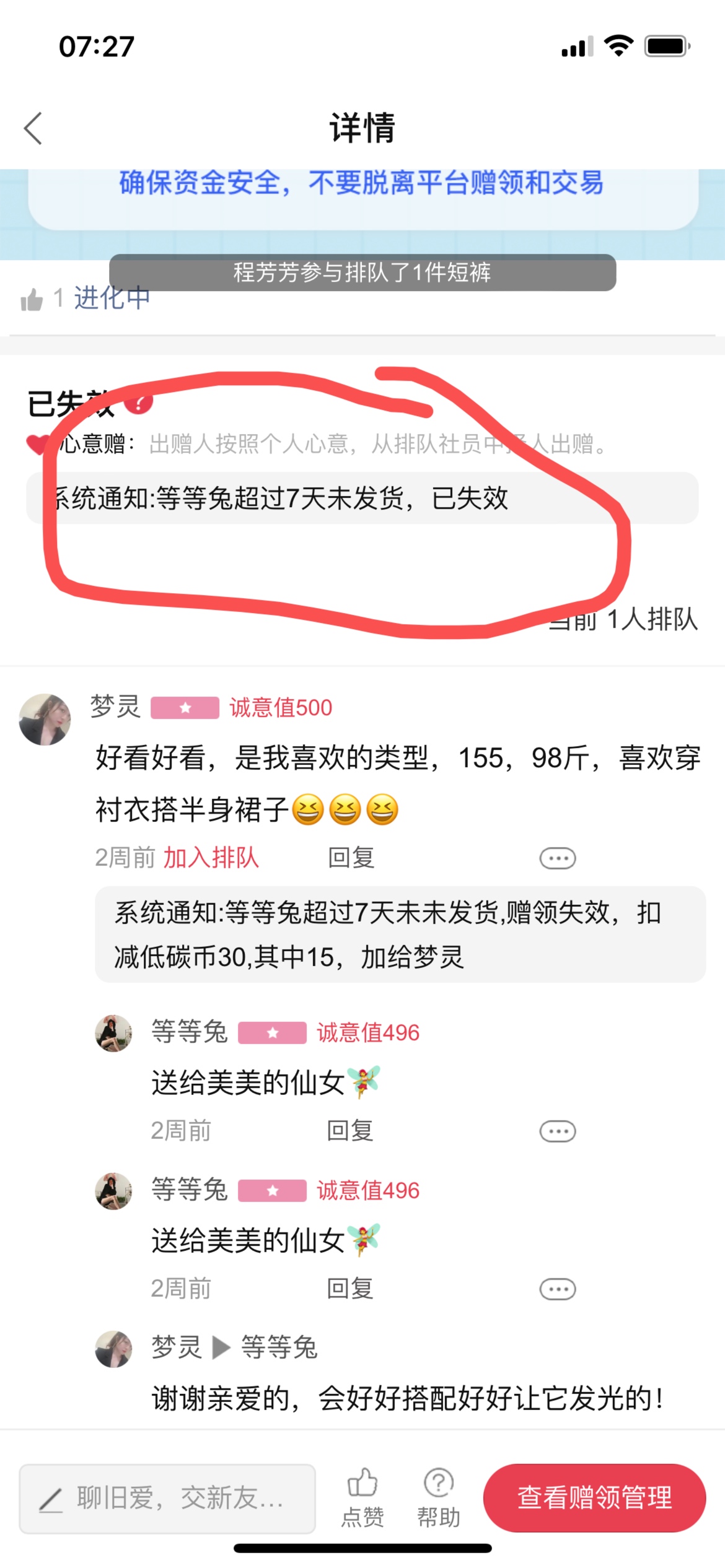Focus the 聊旧爱，交新友 comment field
Image resolution: width=725 pixels, height=1568 pixels.
coord(167,1499)
